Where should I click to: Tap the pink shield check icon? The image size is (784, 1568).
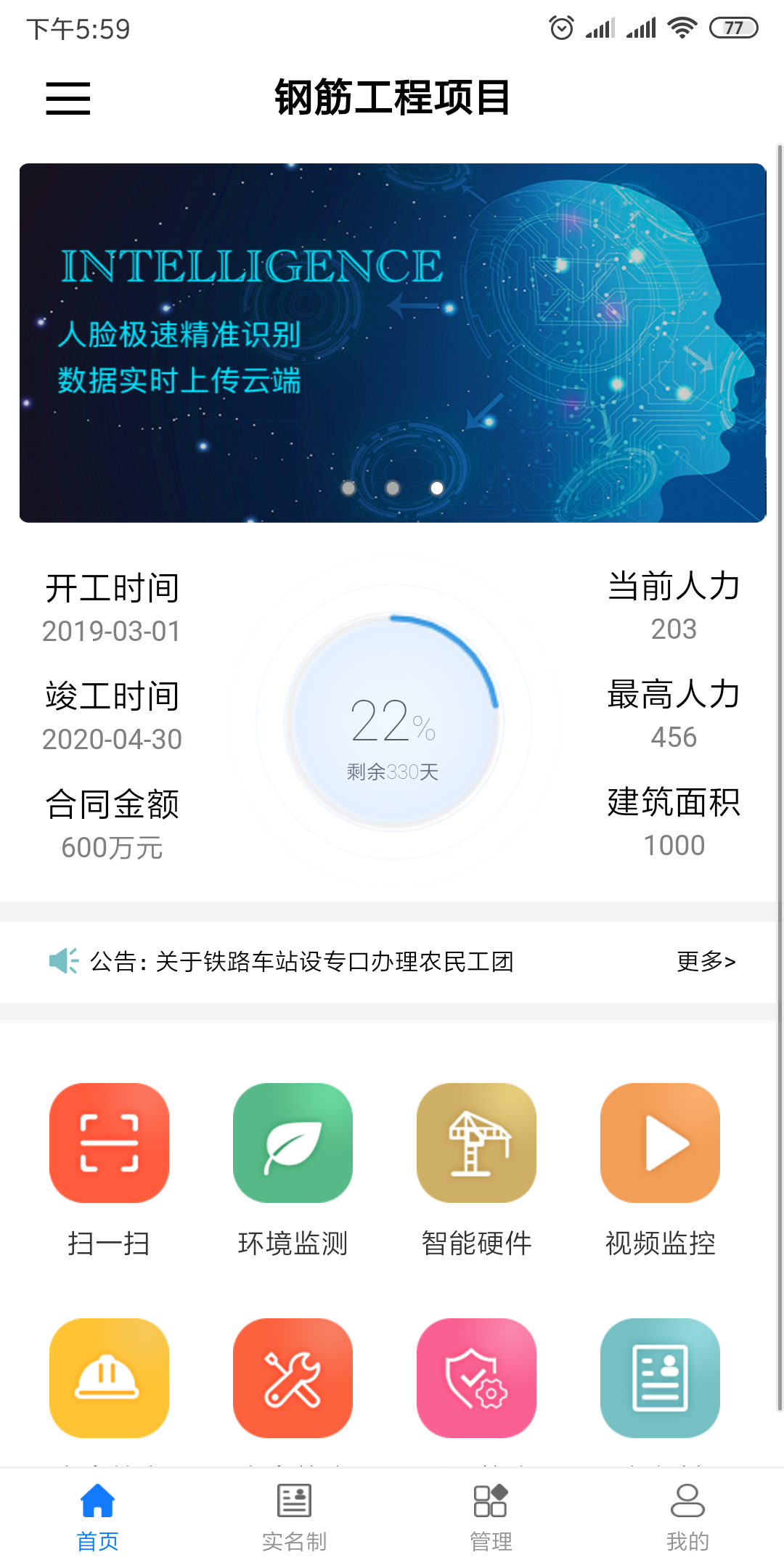coord(476,1378)
